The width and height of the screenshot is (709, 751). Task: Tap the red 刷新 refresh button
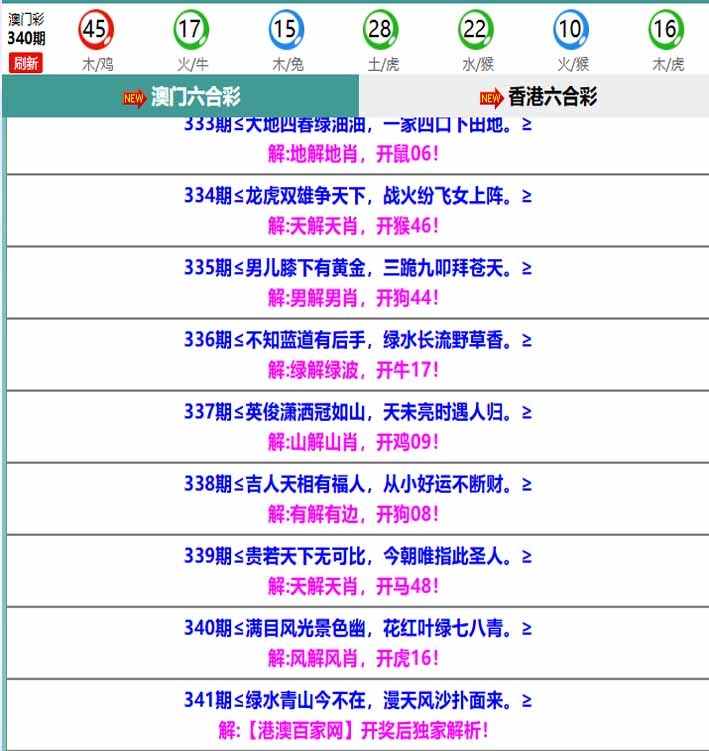[26, 63]
